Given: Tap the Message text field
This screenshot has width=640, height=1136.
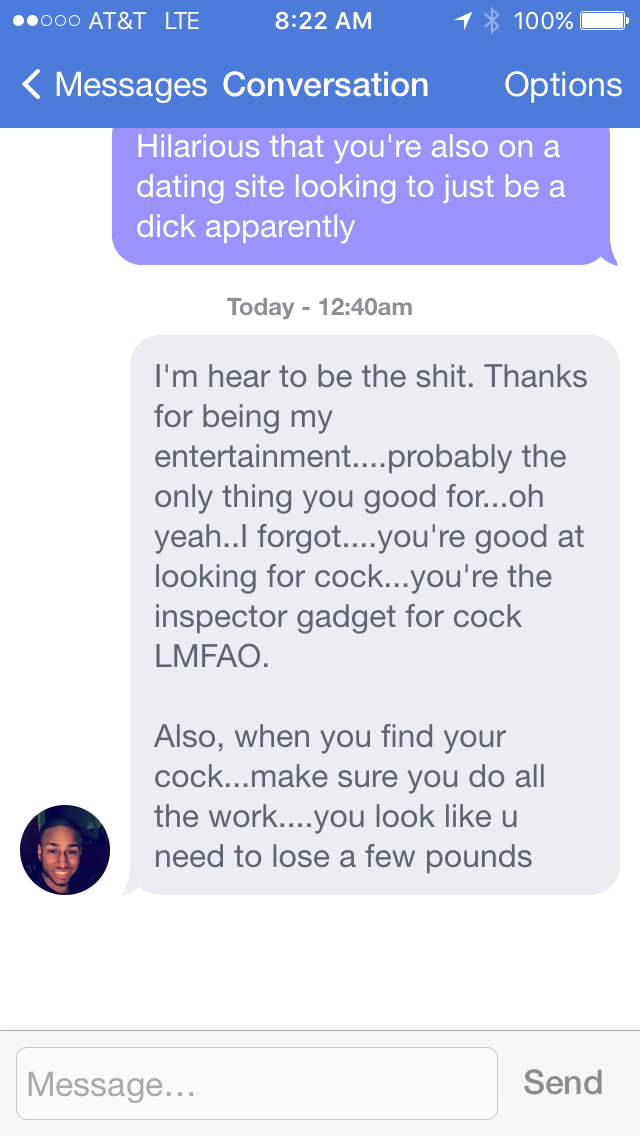Looking at the screenshot, I should (257, 1084).
